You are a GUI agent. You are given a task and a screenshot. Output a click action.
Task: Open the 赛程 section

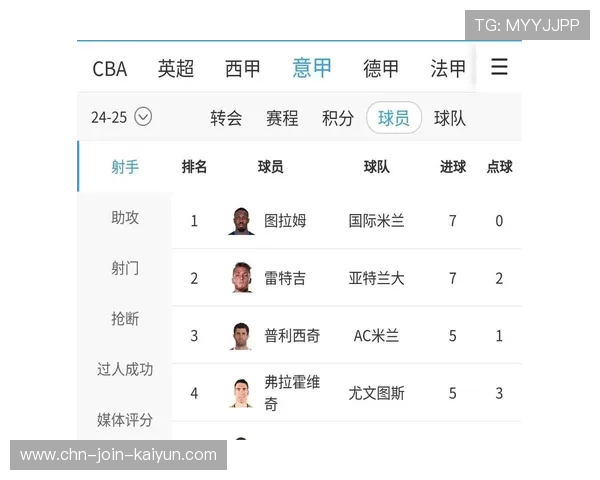[x=282, y=118]
